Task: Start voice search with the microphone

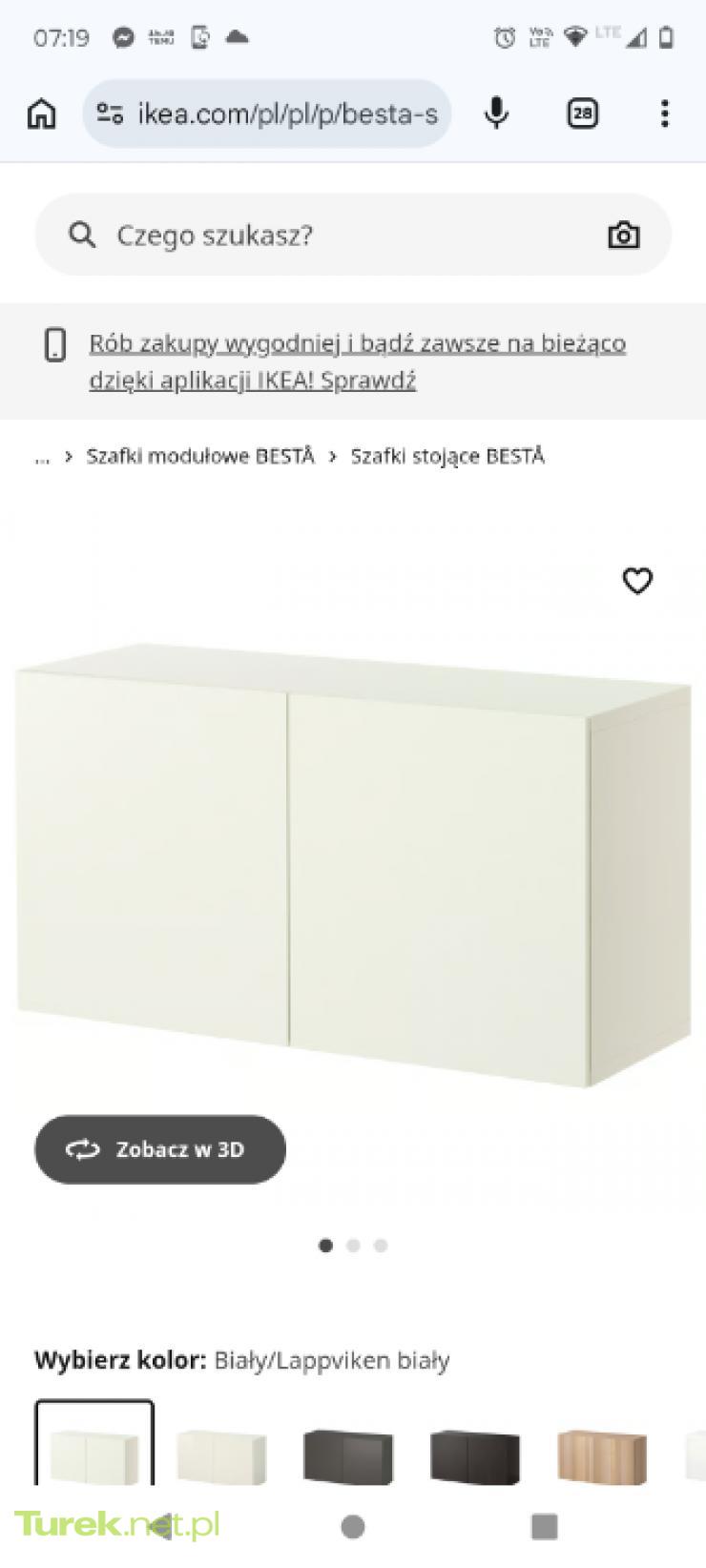Action: coord(496,113)
